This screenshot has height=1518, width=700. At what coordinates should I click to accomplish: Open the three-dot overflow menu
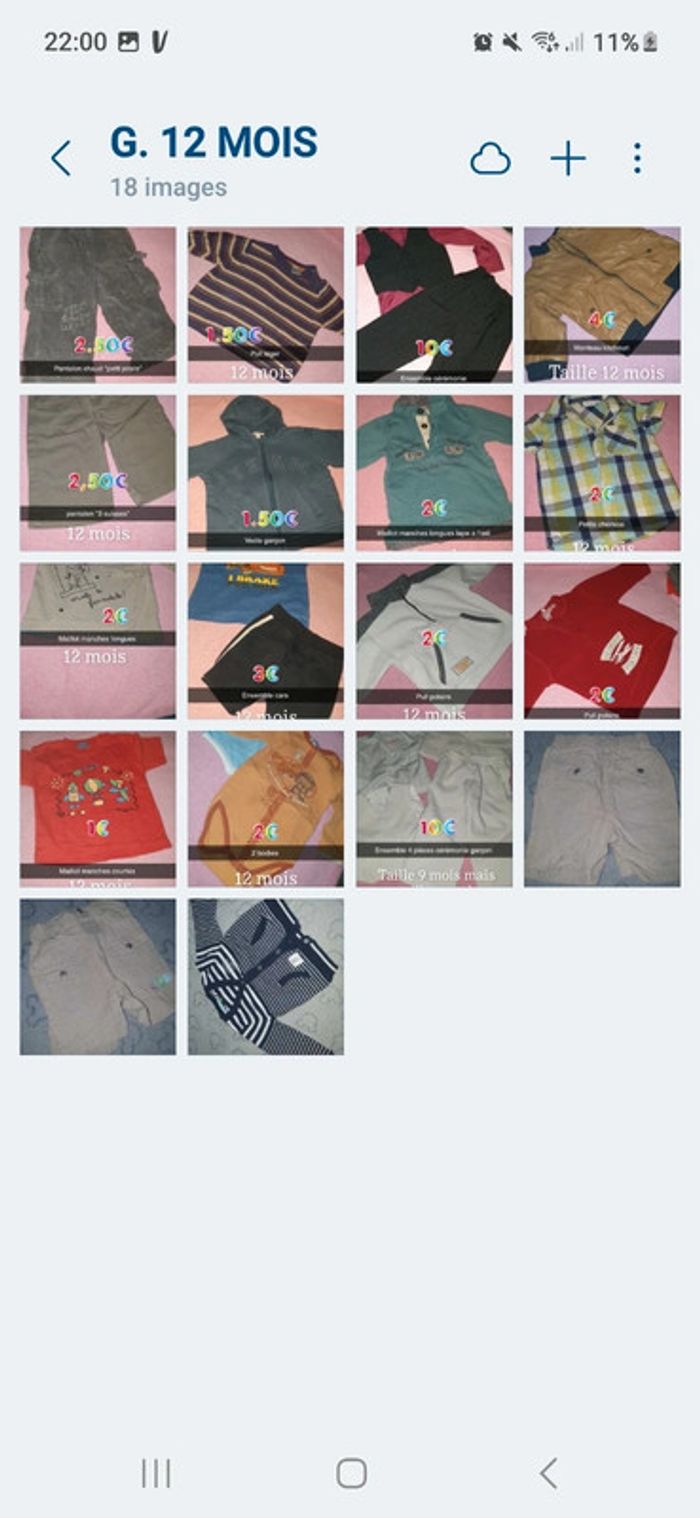[x=637, y=158]
